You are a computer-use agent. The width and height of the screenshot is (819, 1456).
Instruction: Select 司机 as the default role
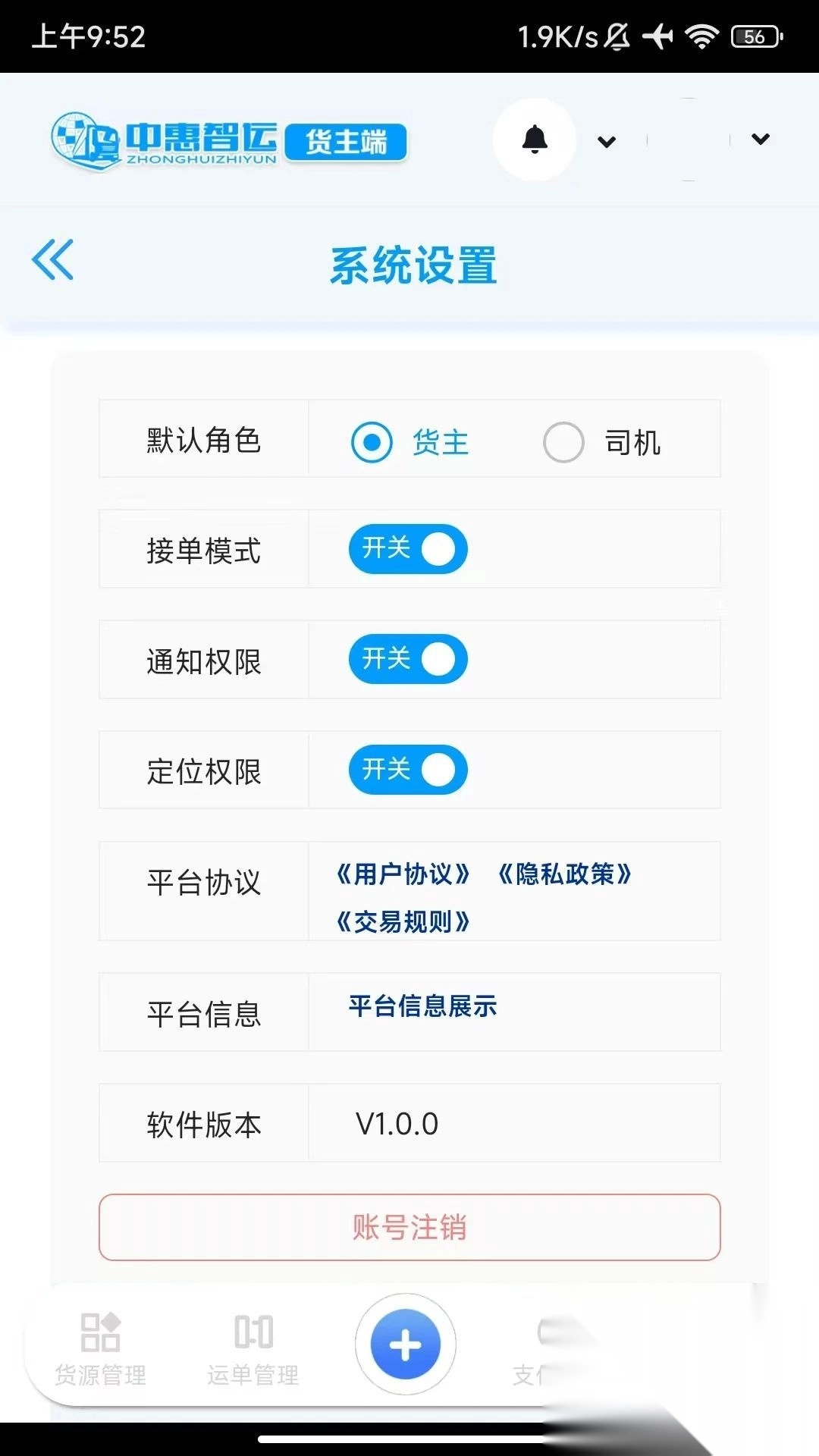pyautogui.click(x=563, y=442)
